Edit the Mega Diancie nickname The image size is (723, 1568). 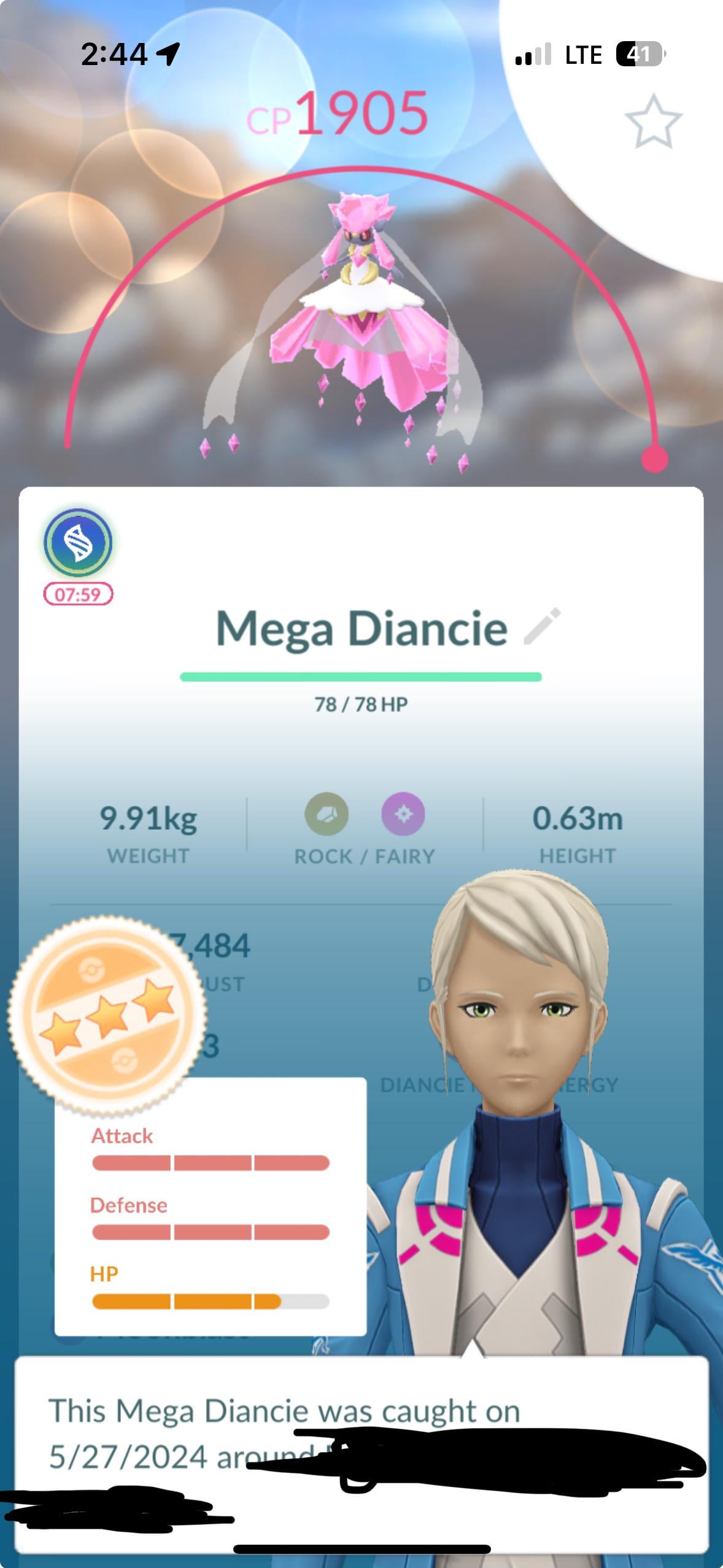(542, 627)
